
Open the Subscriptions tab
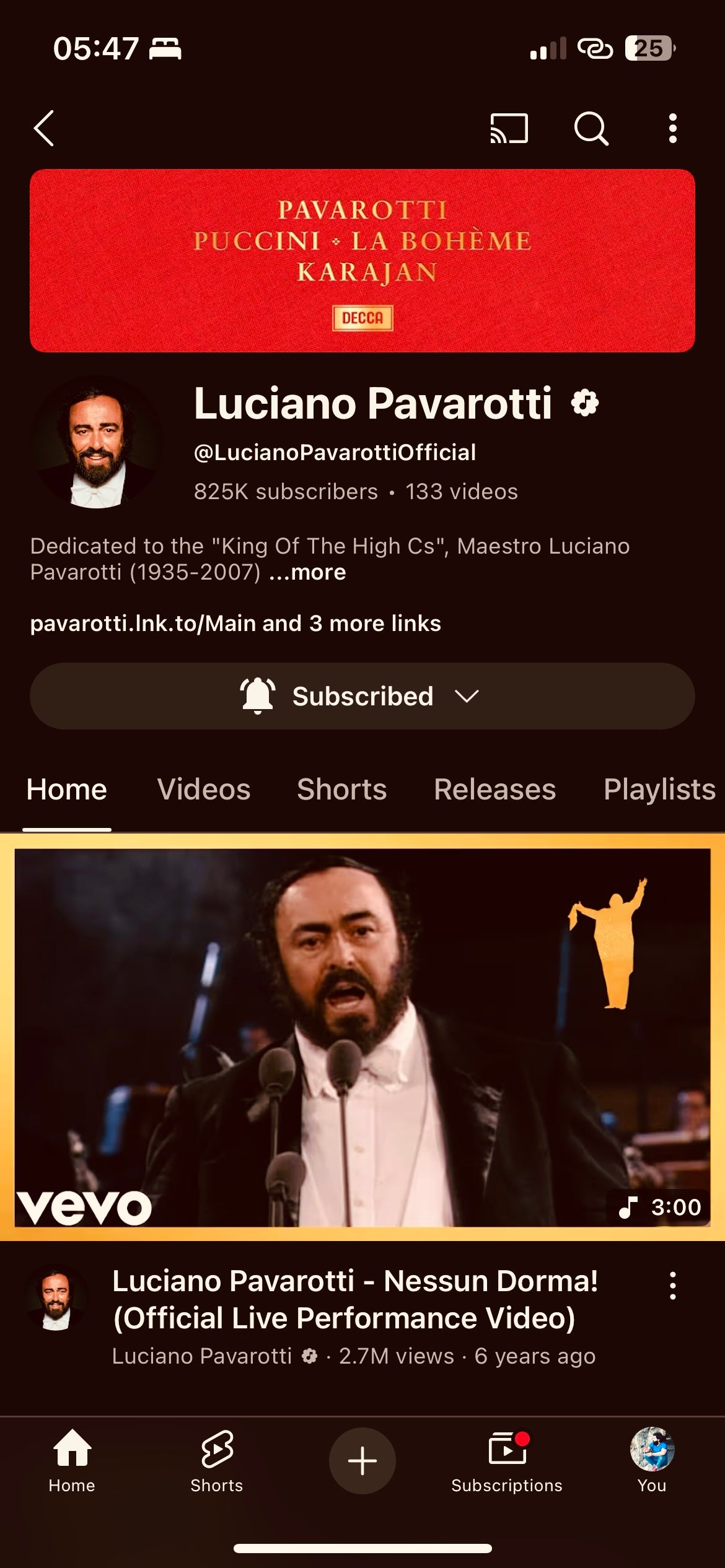point(507,1460)
